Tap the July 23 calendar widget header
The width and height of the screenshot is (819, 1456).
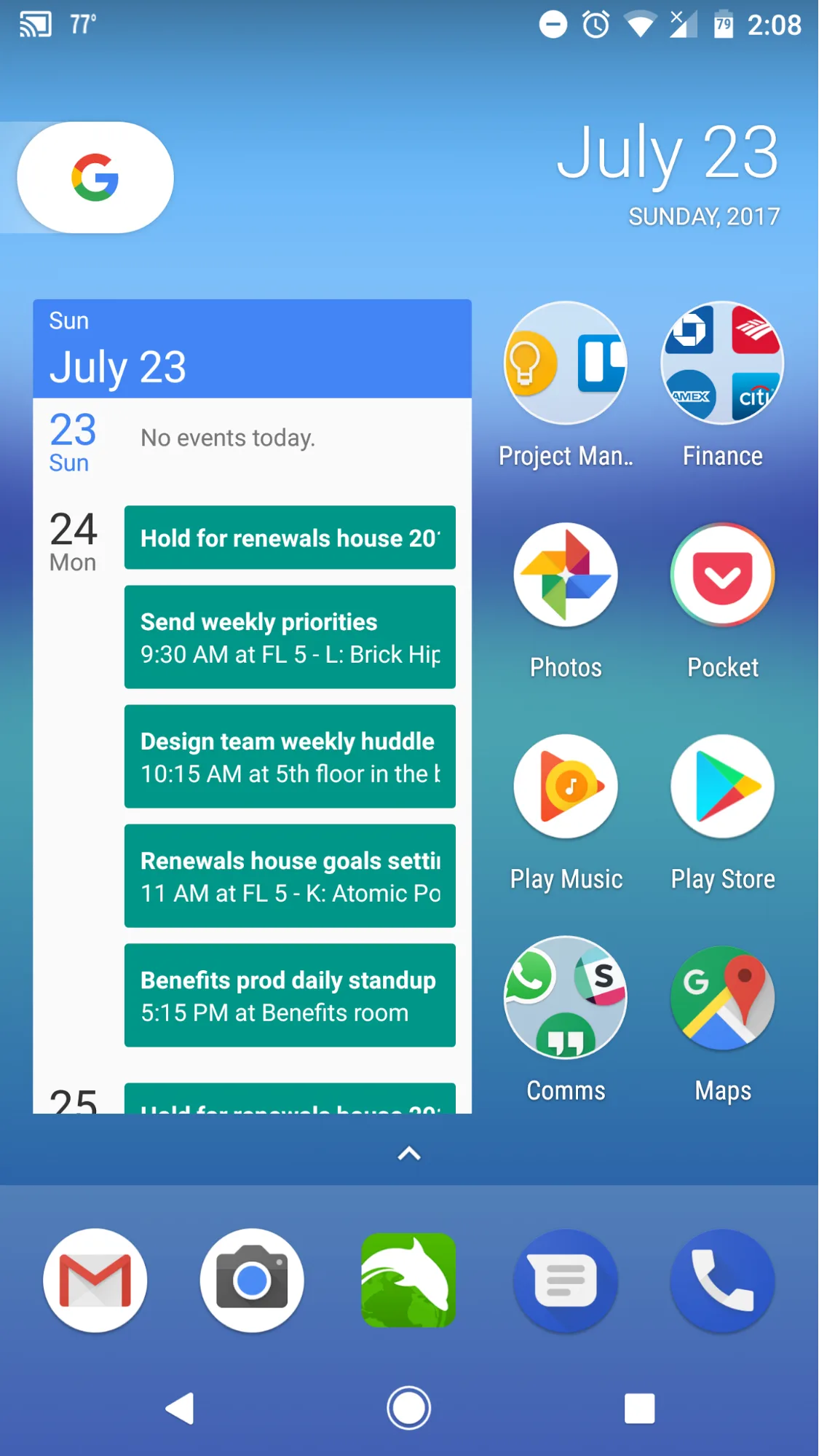[252, 349]
